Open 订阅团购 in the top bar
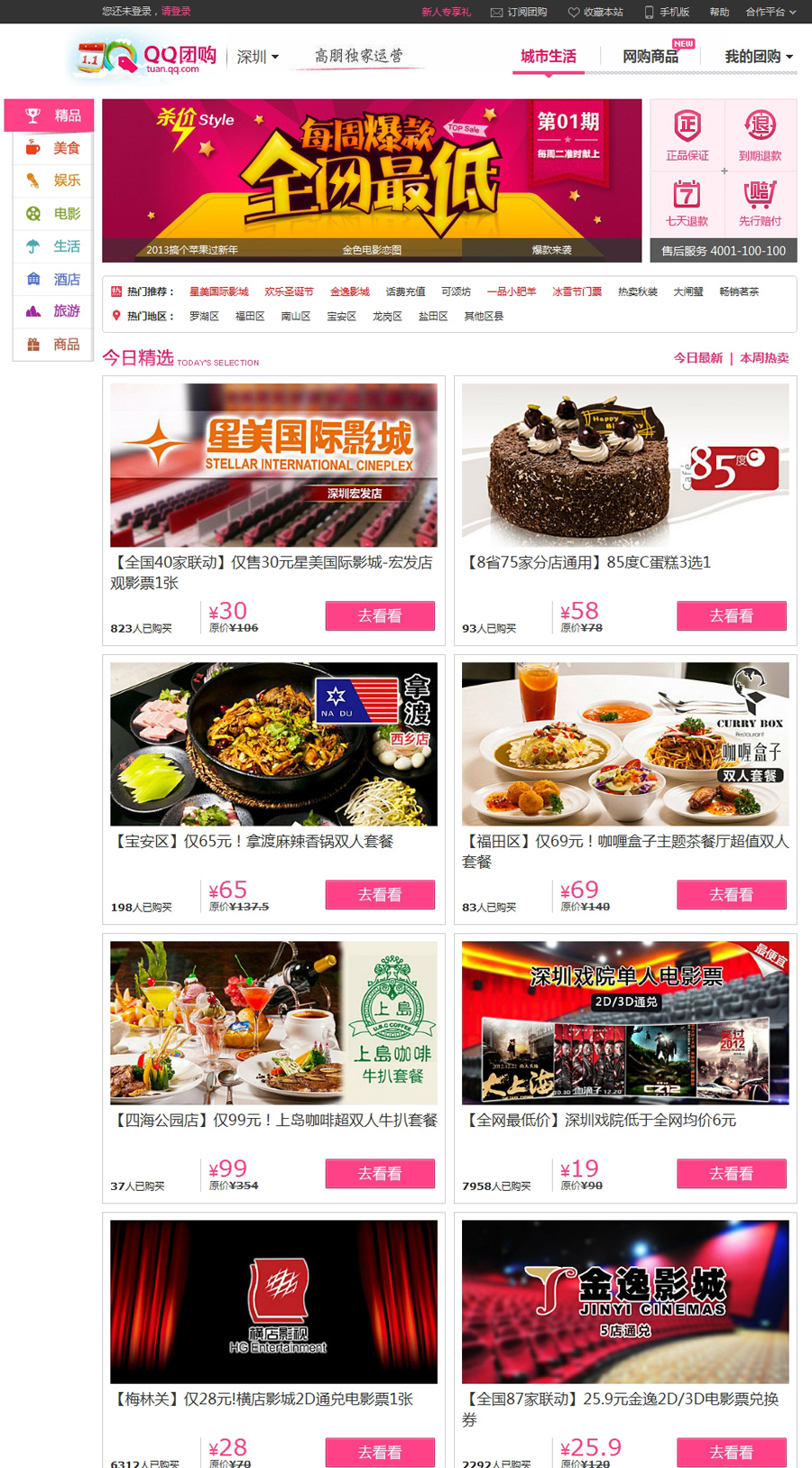 coord(520,12)
